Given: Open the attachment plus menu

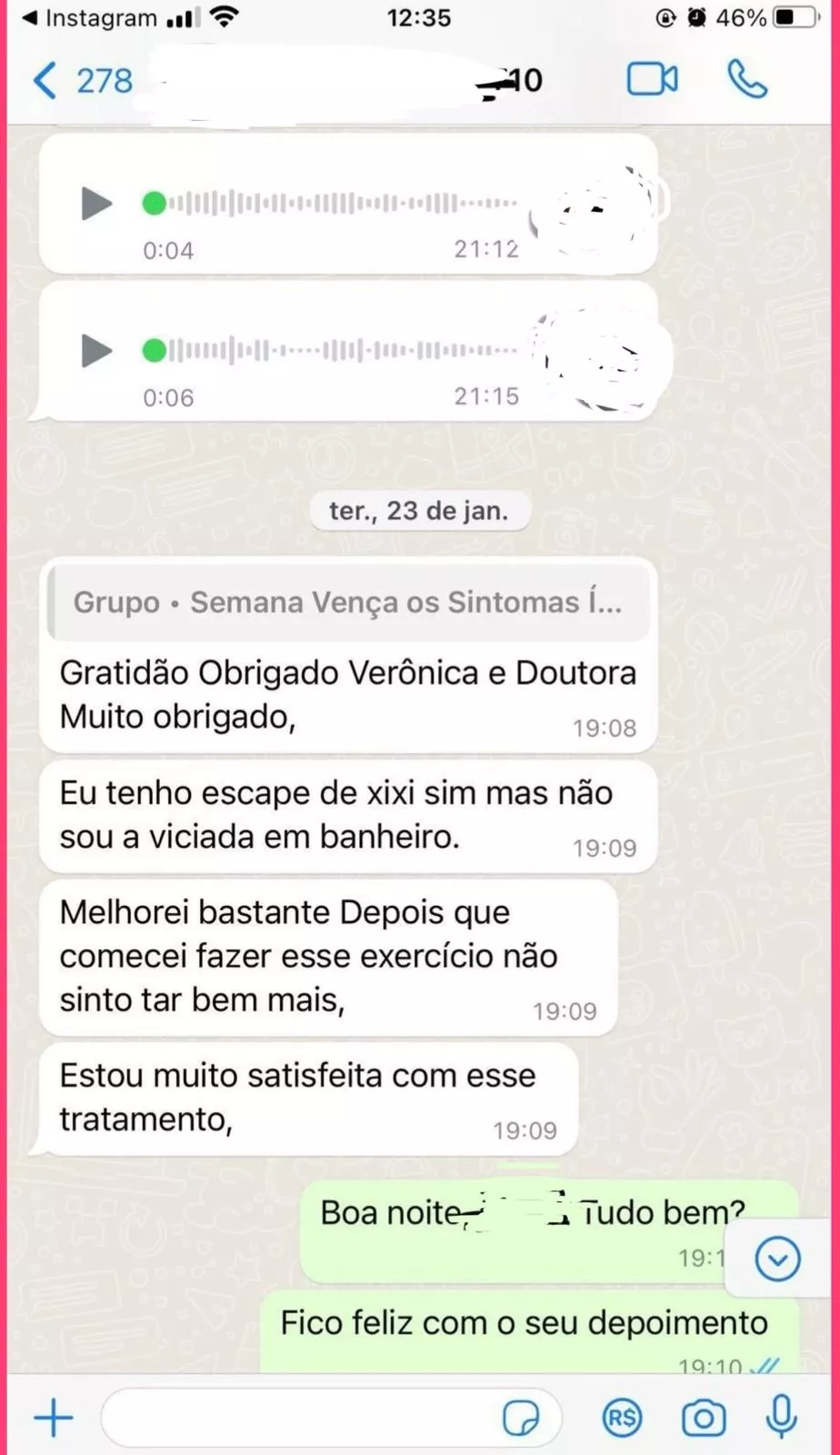Looking at the screenshot, I should click(x=54, y=1418).
